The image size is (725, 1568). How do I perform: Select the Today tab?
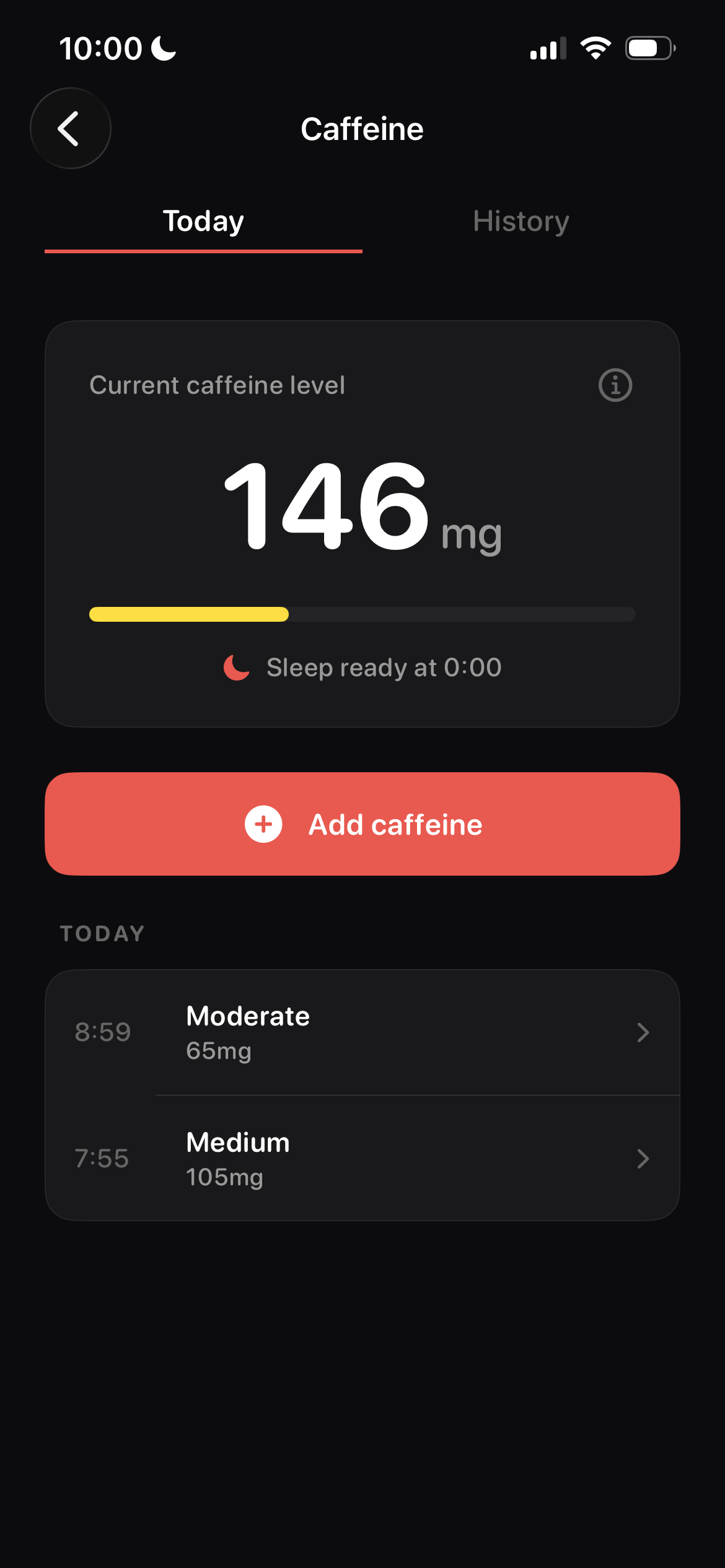click(203, 221)
